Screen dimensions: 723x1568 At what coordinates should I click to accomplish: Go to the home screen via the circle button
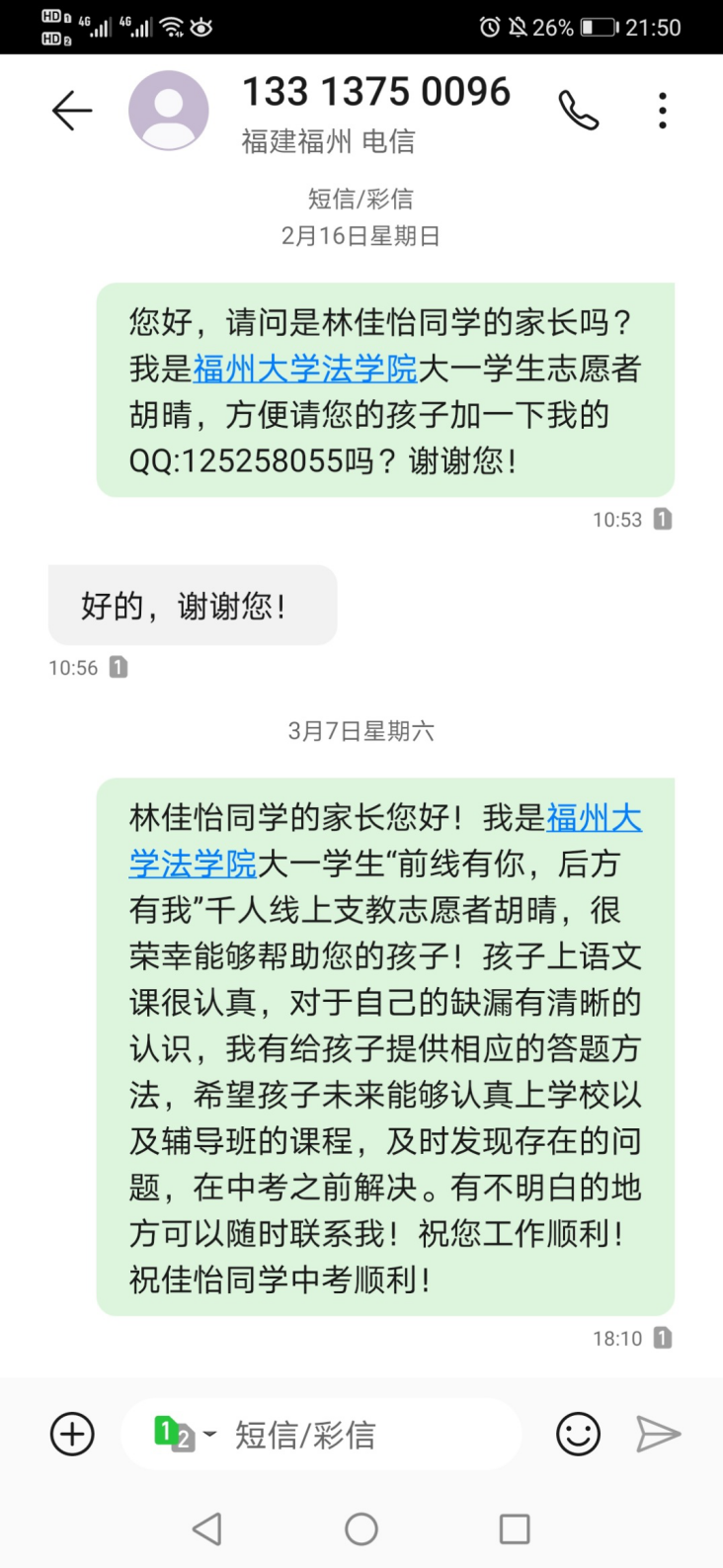point(361,1528)
